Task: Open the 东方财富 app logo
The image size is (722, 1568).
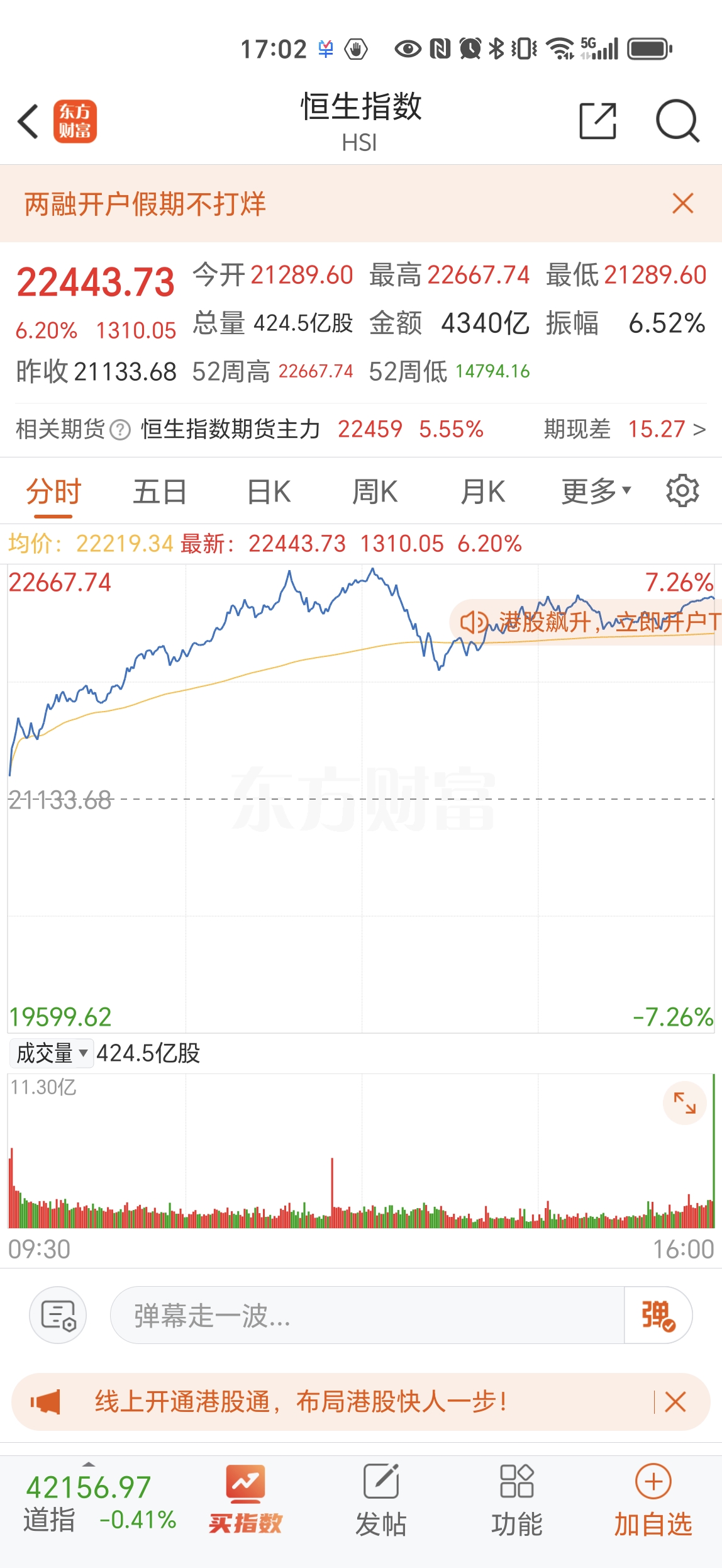Action: click(x=75, y=121)
